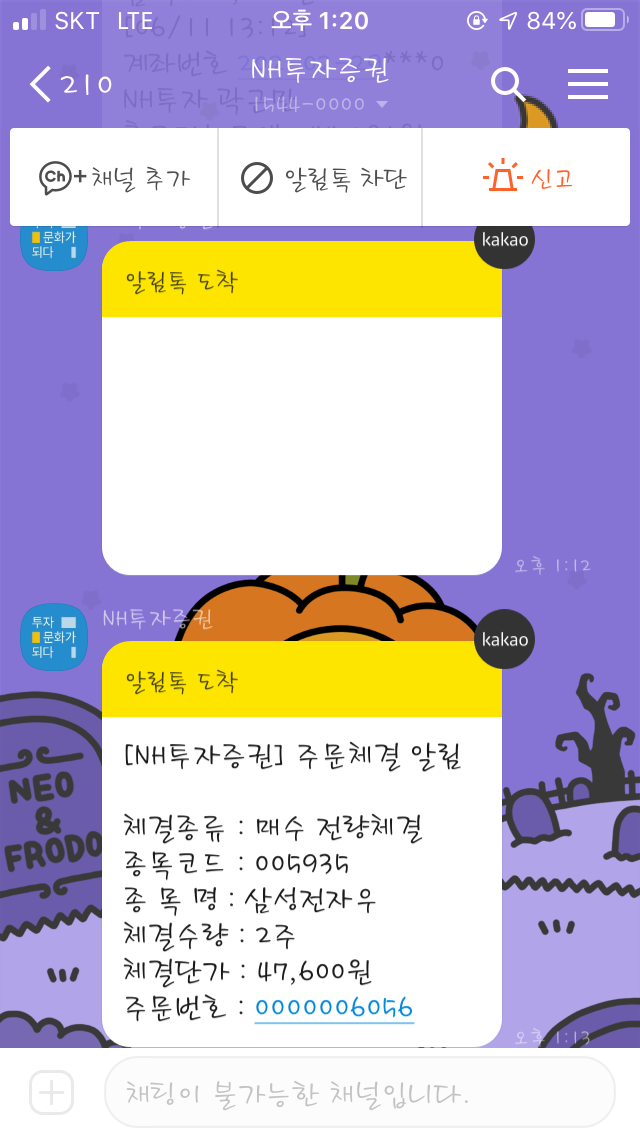Search within the NH투자증권 chat
Screen dimensions: 640x1136
[507, 84]
